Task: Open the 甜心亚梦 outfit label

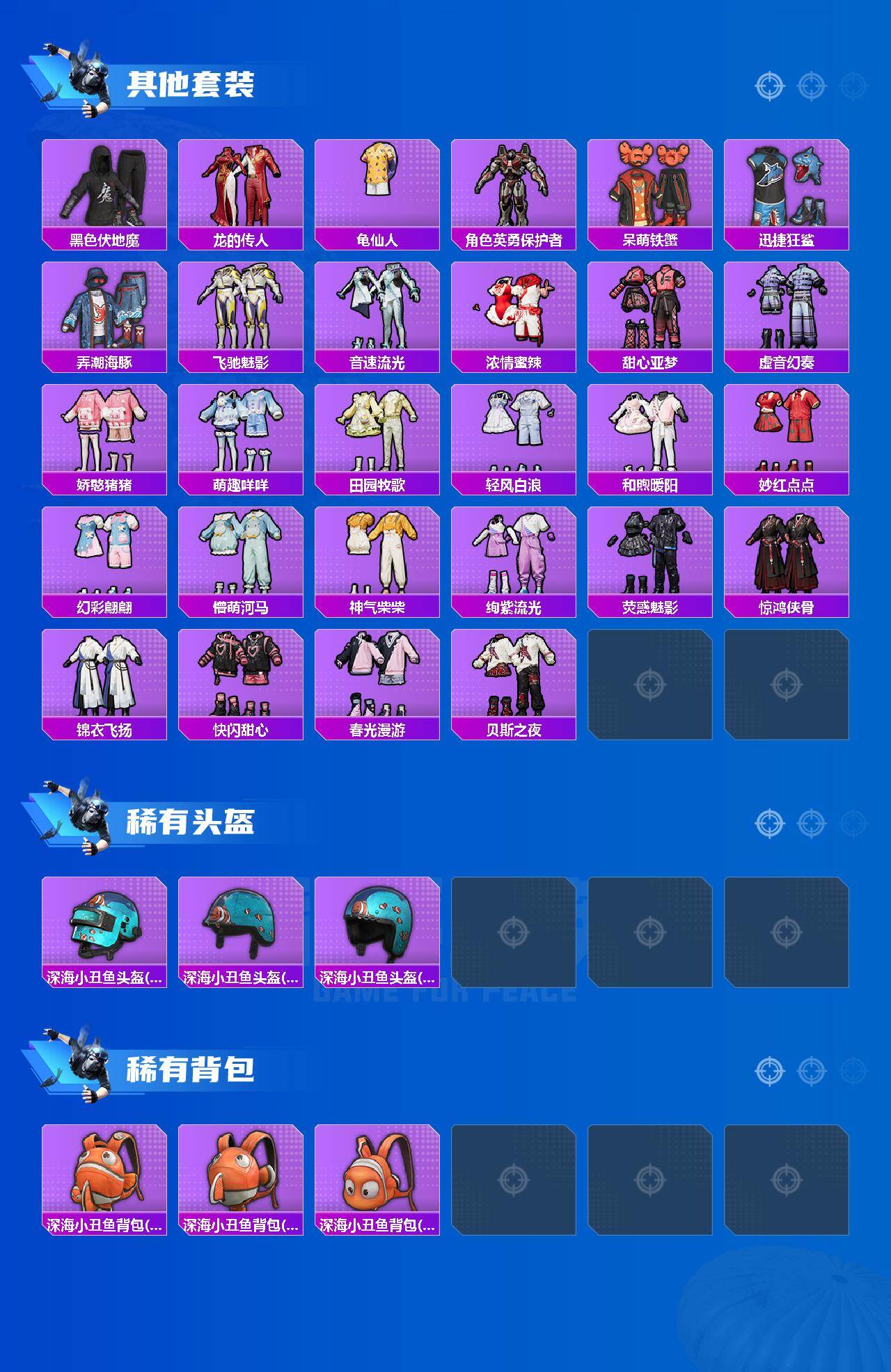Action: coord(651,362)
